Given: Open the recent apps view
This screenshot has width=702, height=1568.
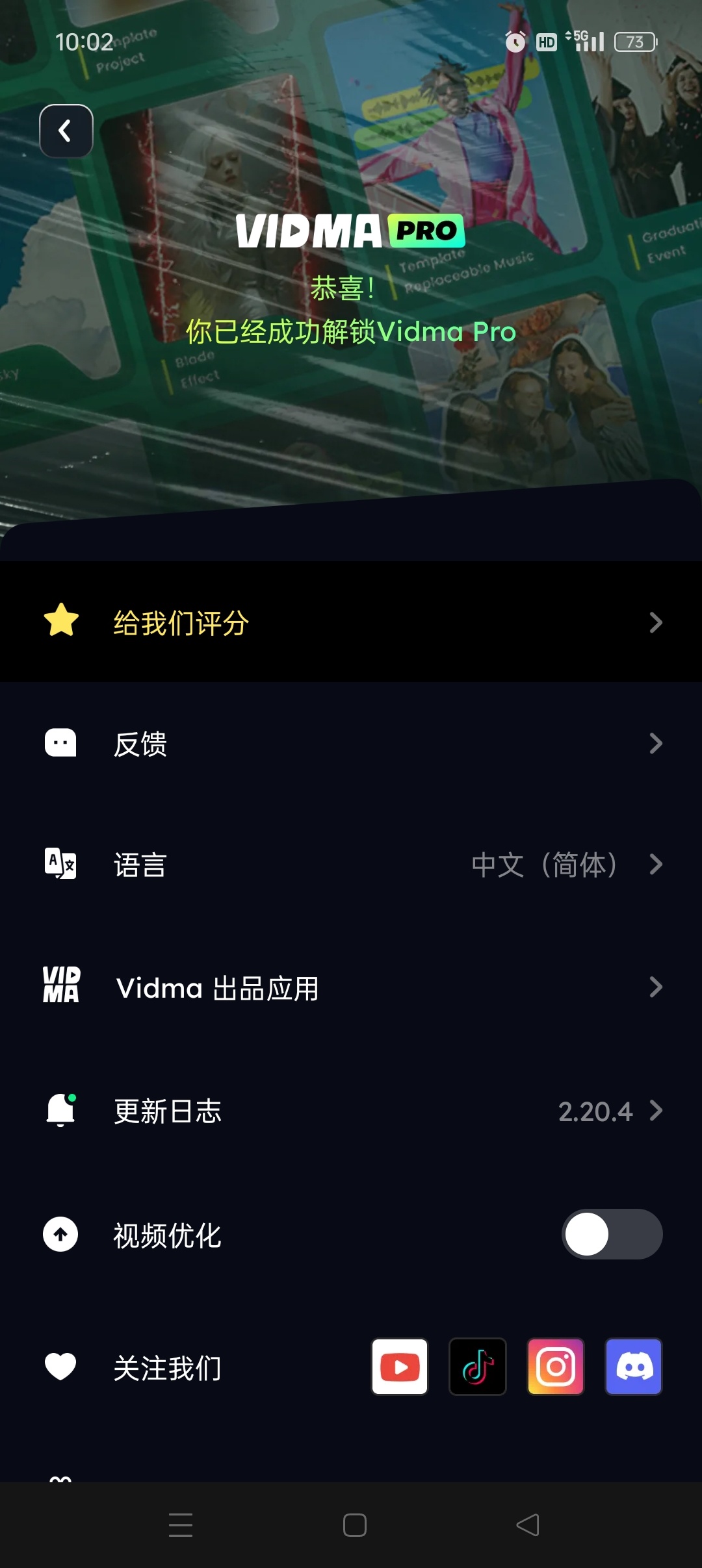Looking at the screenshot, I should coord(181,1525).
